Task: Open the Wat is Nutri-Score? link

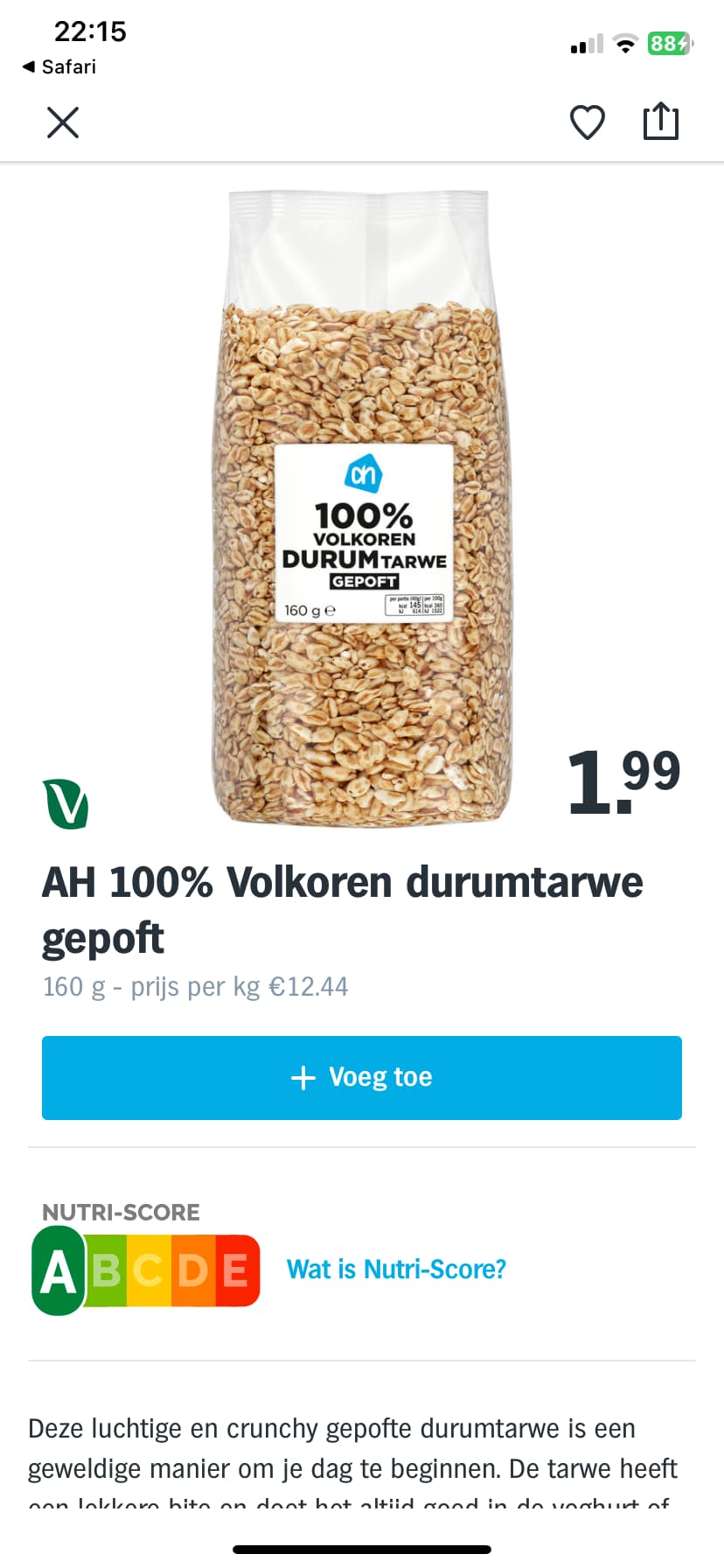Action: click(396, 1269)
